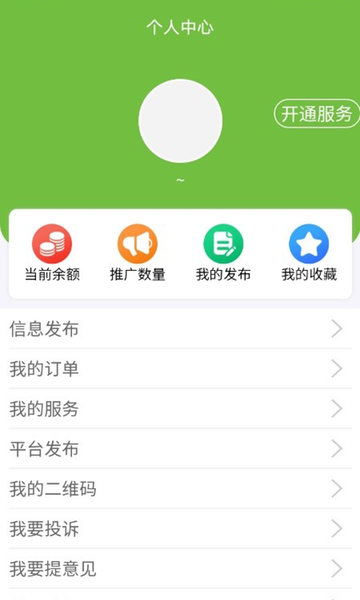Viewport: 360px width, 600px height.
Task: Open 我要投诉 complaint page
Action: [x=180, y=529]
